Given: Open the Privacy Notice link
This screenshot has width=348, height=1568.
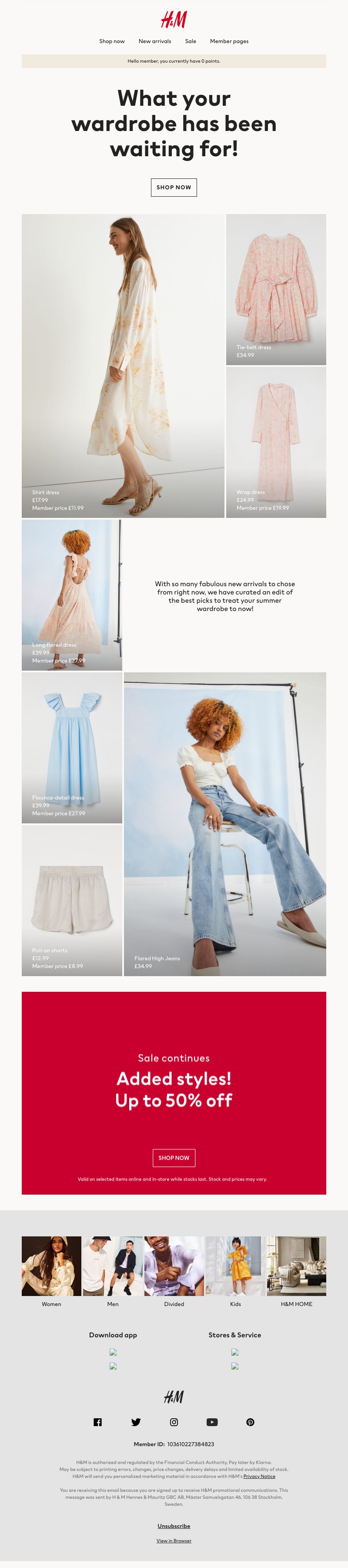Looking at the screenshot, I should (x=259, y=1476).
